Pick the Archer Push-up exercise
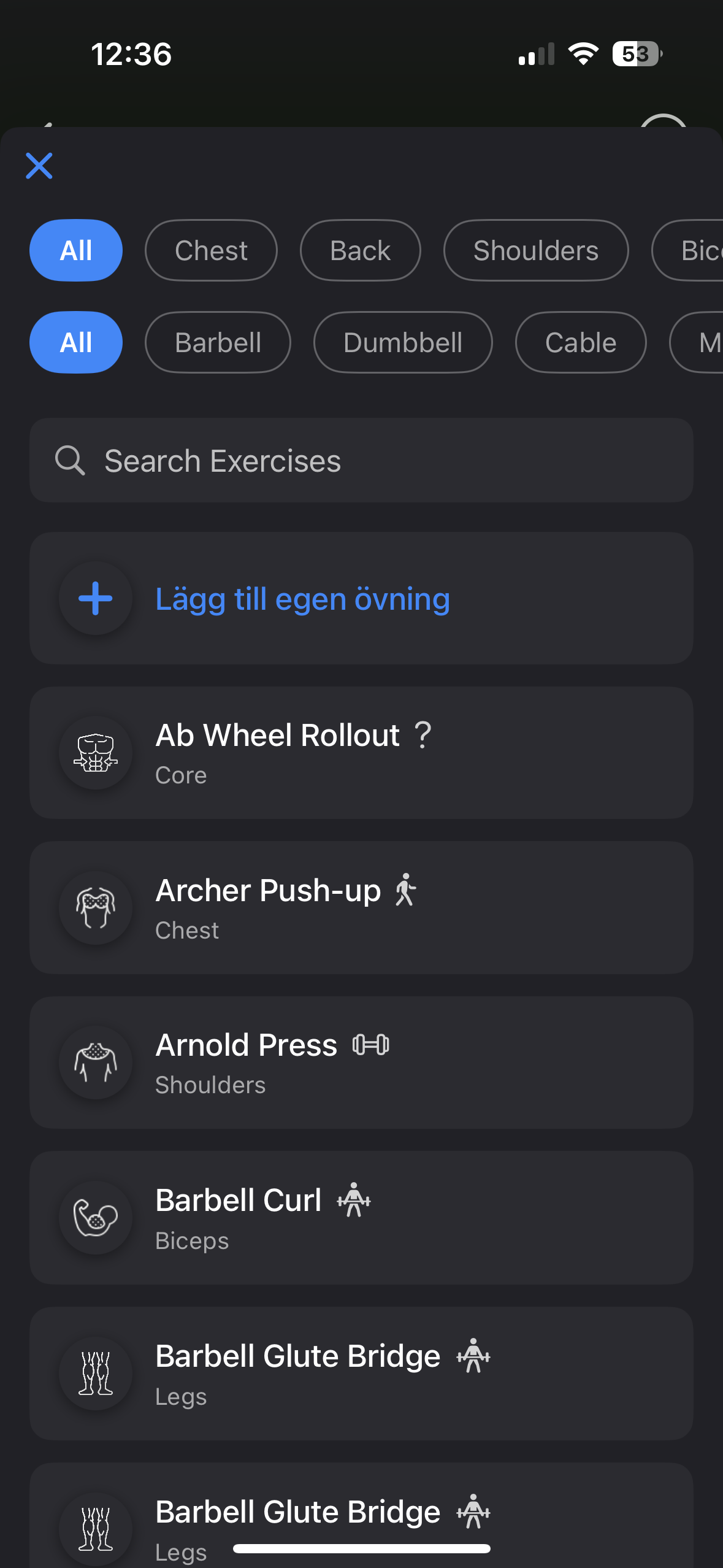 pyautogui.click(x=361, y=908)
